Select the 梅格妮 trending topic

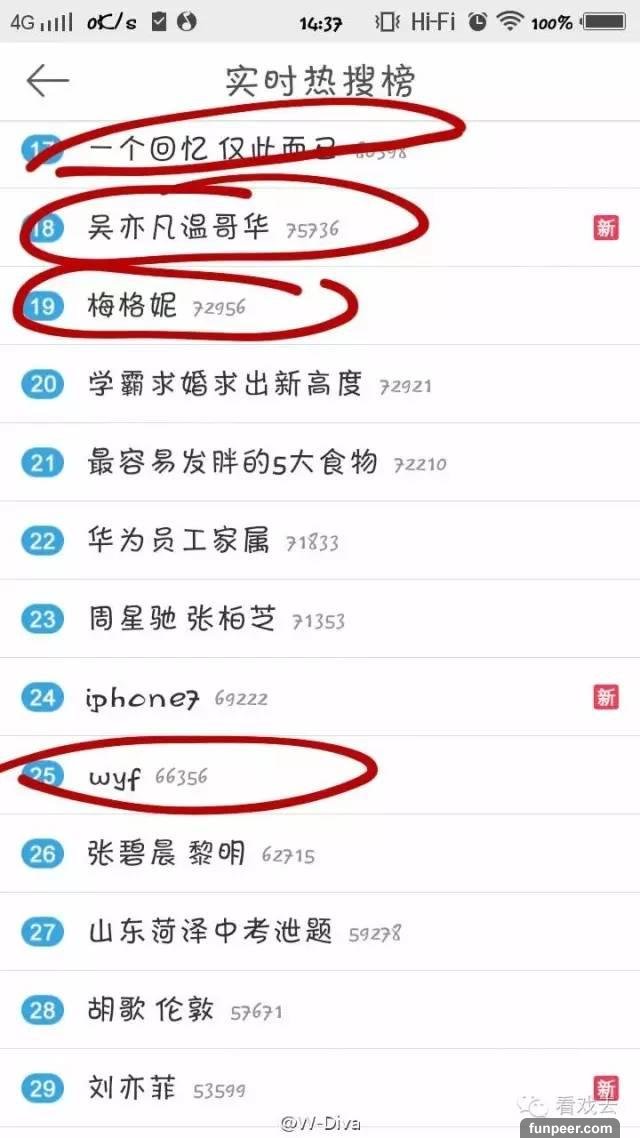click(131, 305)
